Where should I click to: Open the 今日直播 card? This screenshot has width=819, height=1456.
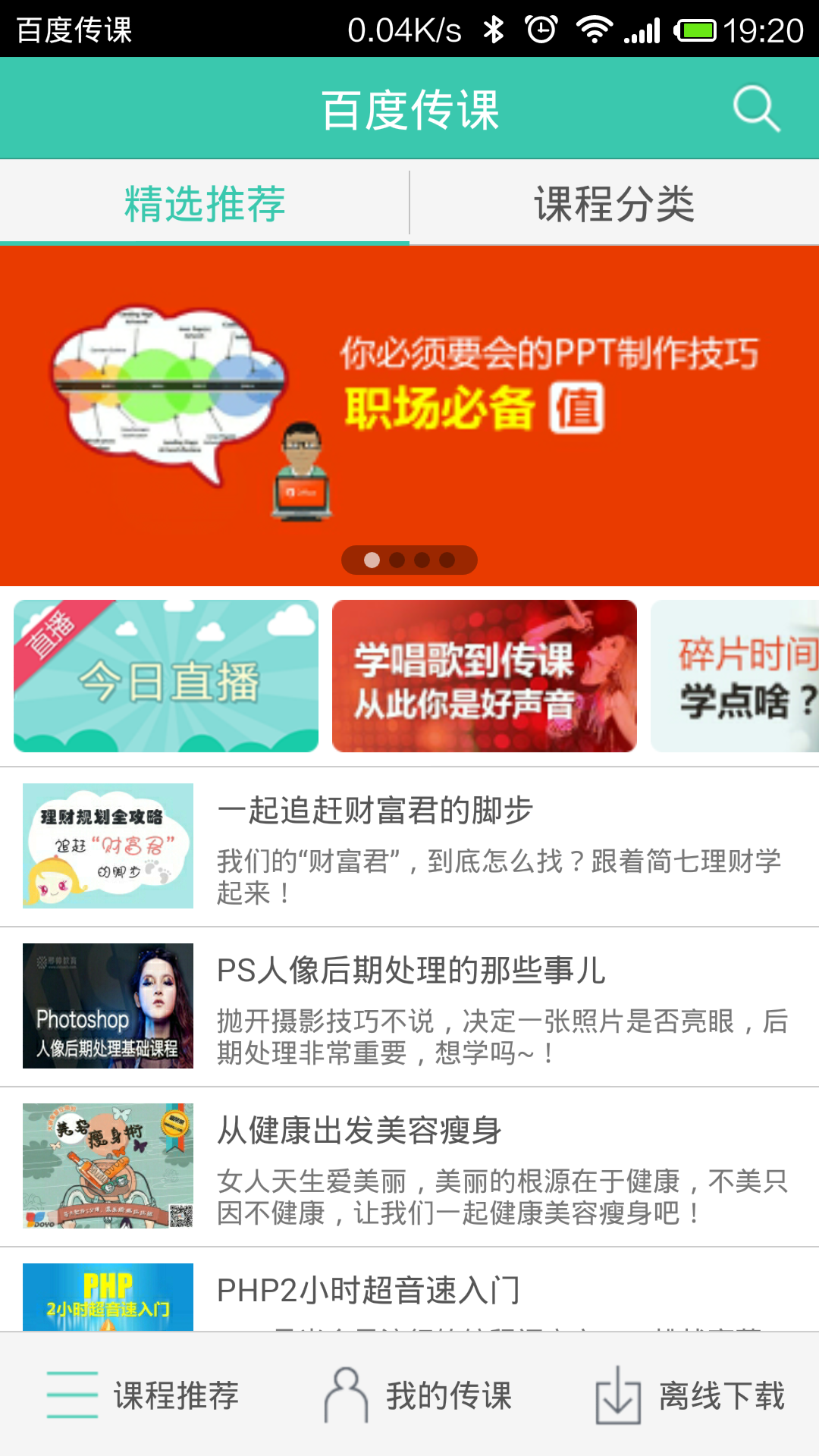pos(166,676)
